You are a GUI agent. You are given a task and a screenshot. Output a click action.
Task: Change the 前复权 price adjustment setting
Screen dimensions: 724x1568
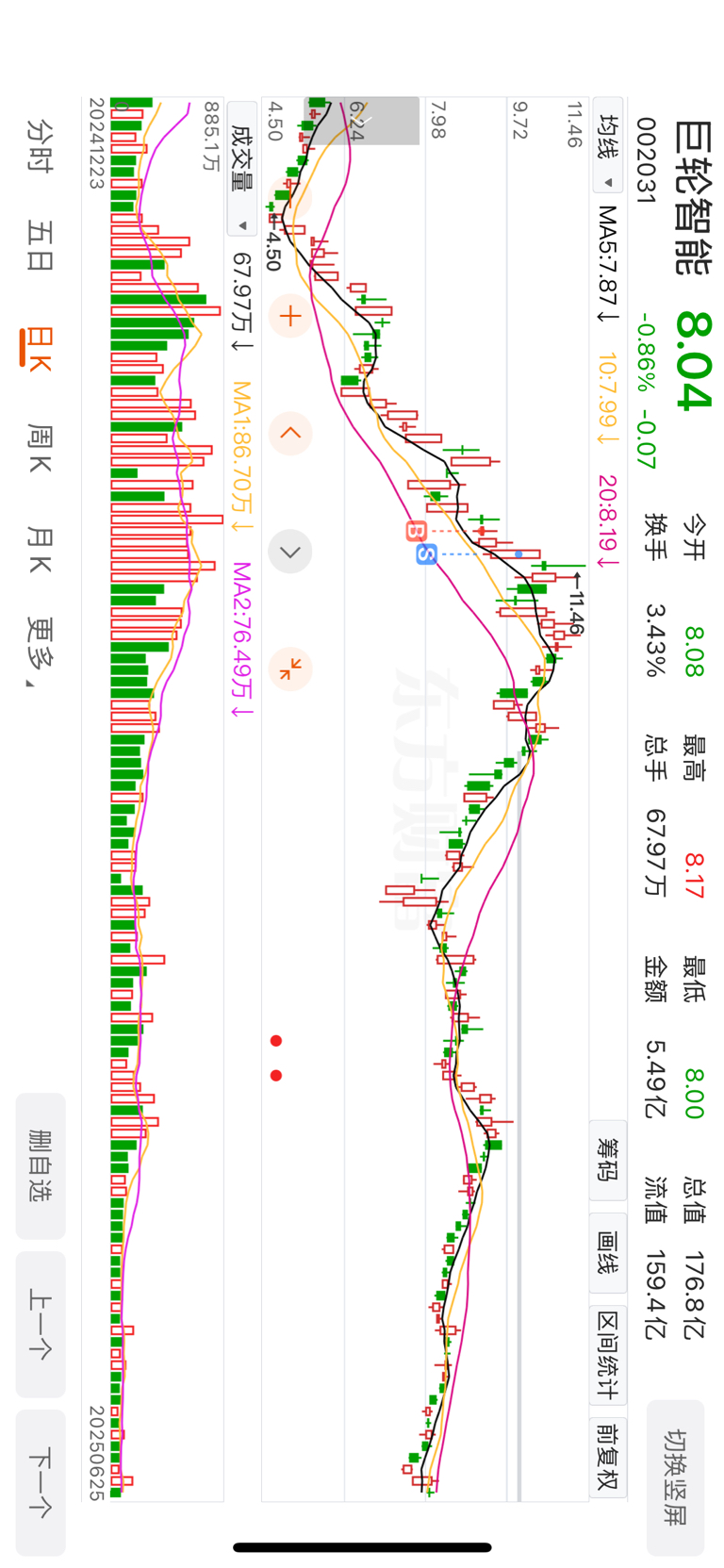click(608, 1456)
